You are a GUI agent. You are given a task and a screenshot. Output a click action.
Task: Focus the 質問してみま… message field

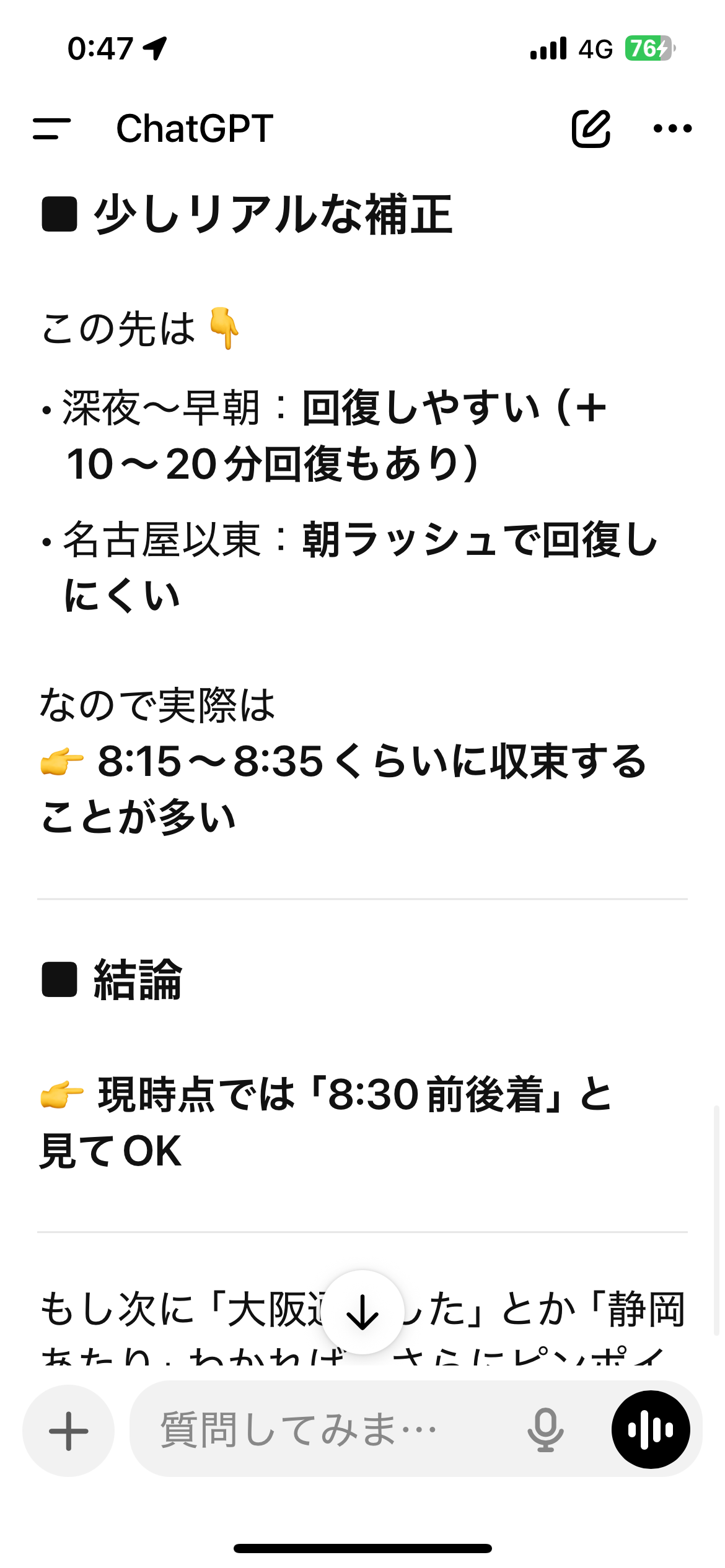tap(322, 1429)
